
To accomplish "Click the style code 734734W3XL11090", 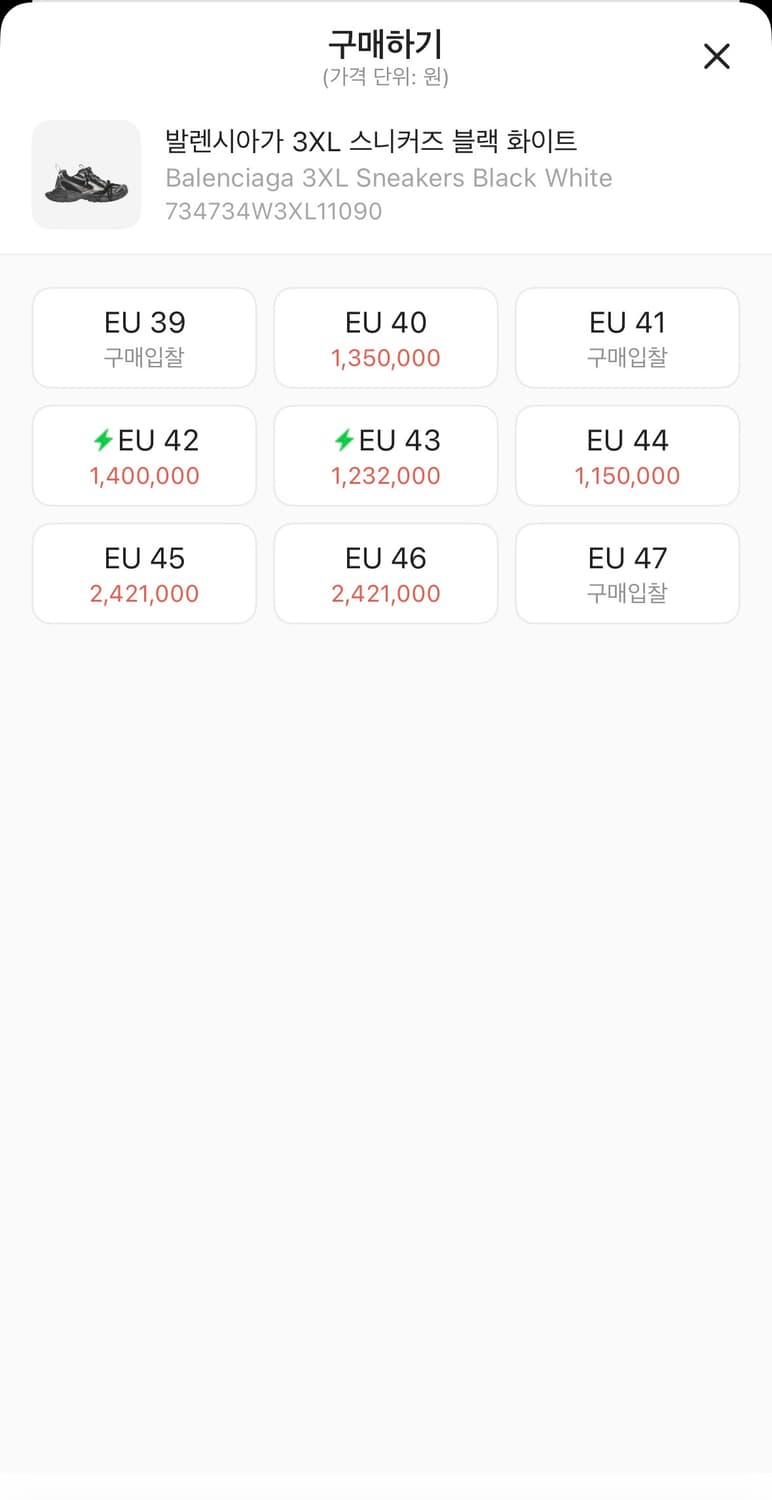I will 274,211.
